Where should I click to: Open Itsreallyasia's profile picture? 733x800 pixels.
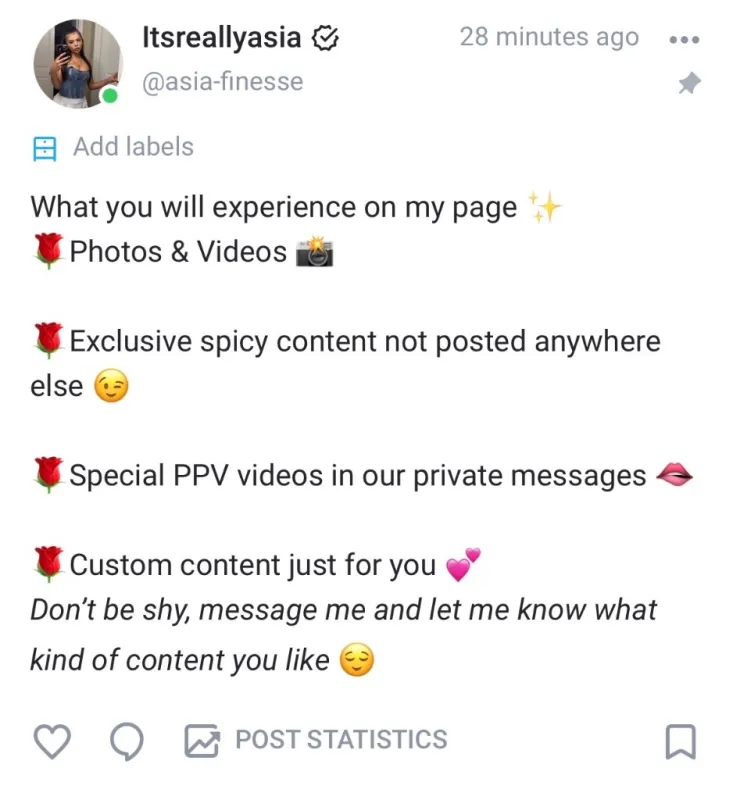78,64
